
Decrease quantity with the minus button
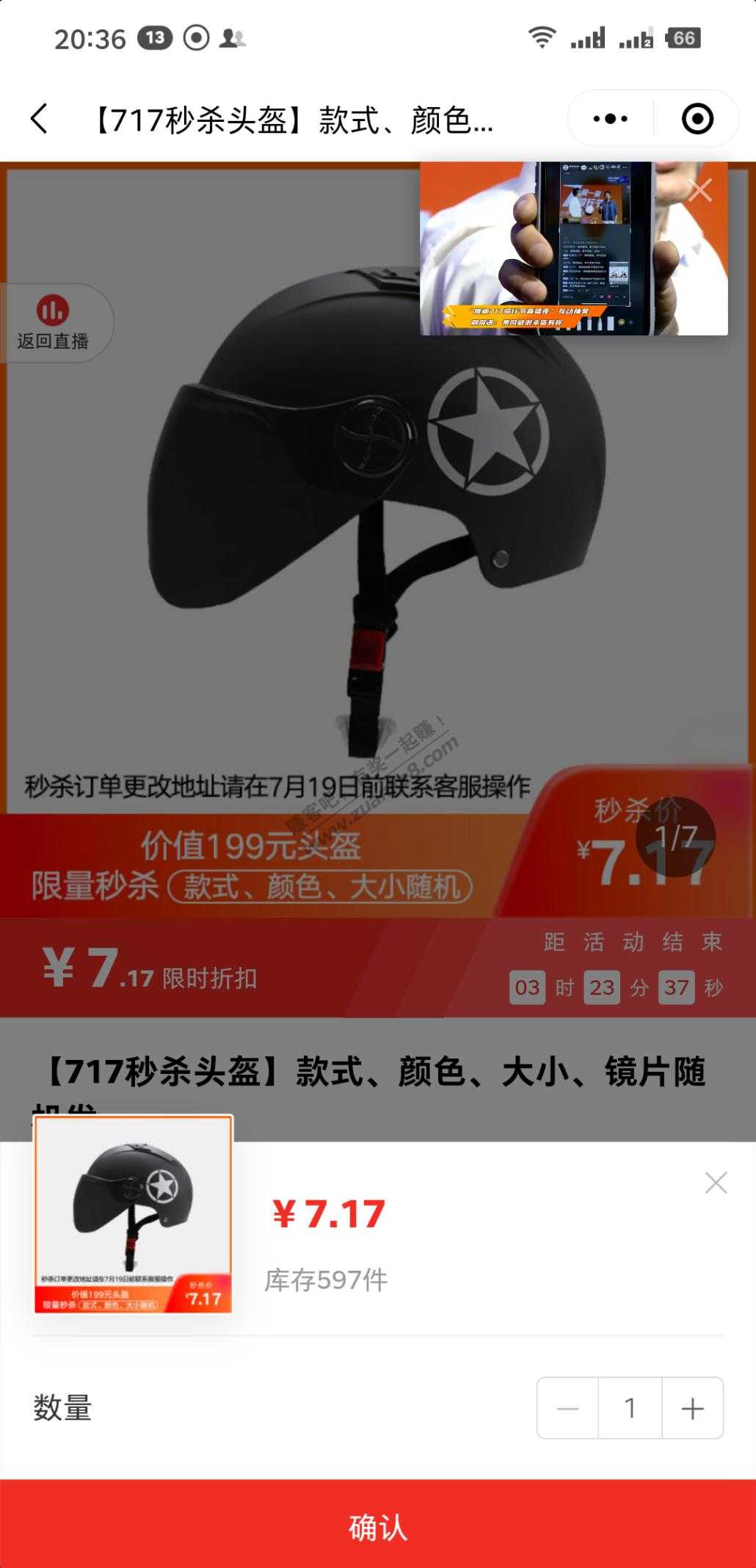567,1408
